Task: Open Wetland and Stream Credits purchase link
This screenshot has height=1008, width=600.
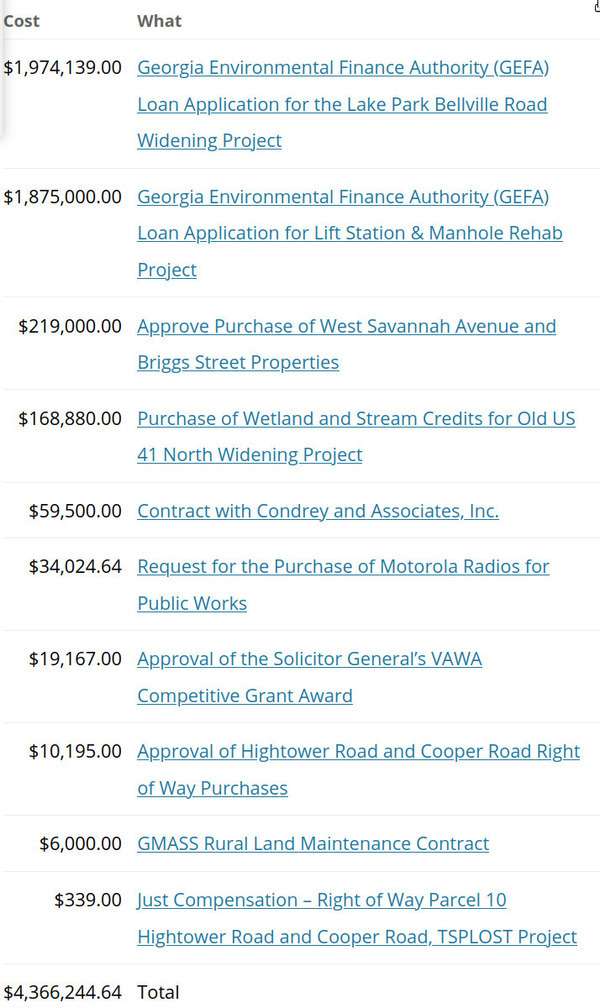Action: click(x=356, y=418)
